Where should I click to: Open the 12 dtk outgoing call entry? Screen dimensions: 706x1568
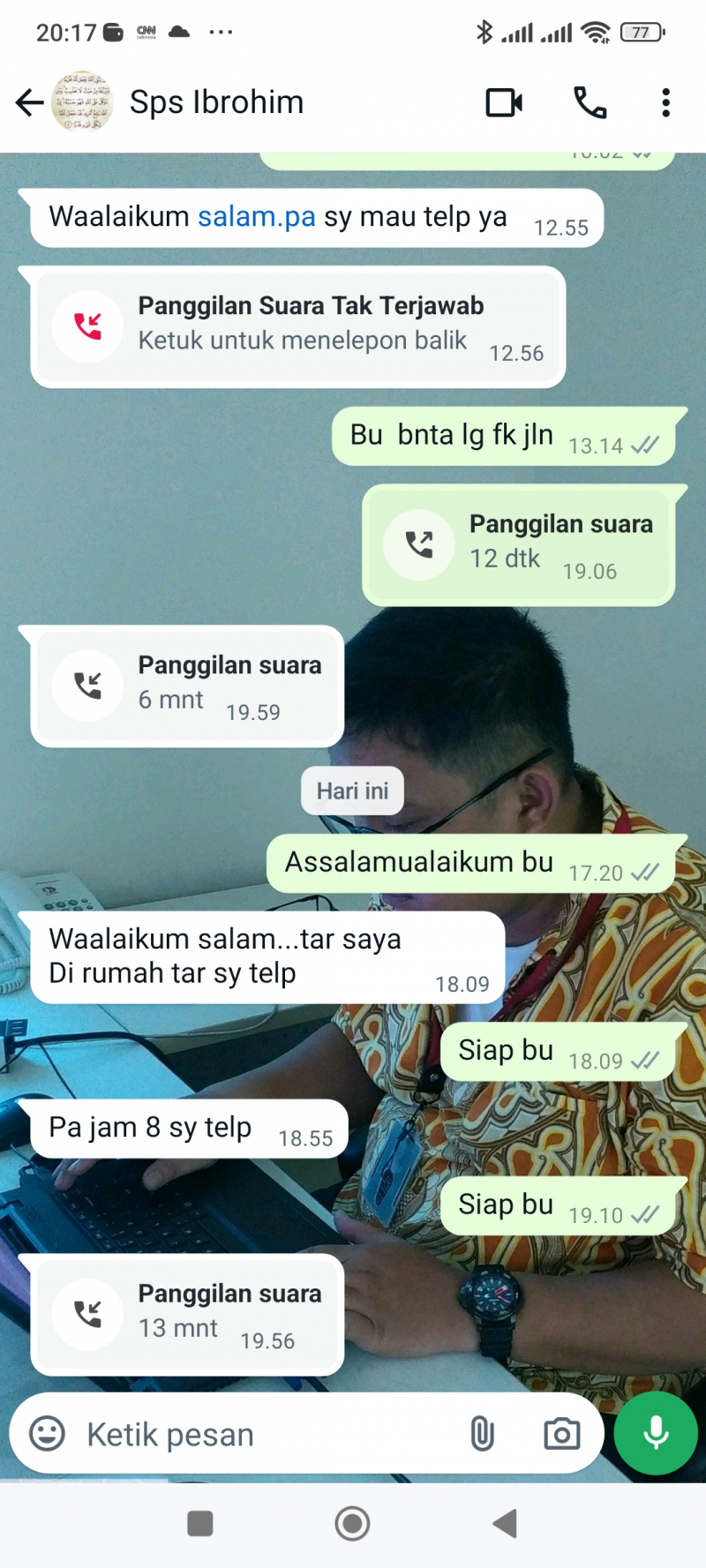518,545
